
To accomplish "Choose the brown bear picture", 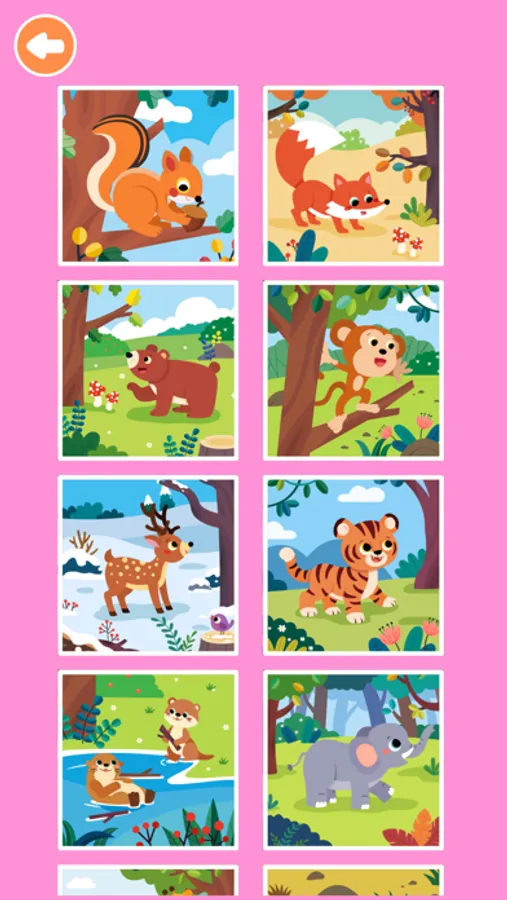I will [148, 370].
